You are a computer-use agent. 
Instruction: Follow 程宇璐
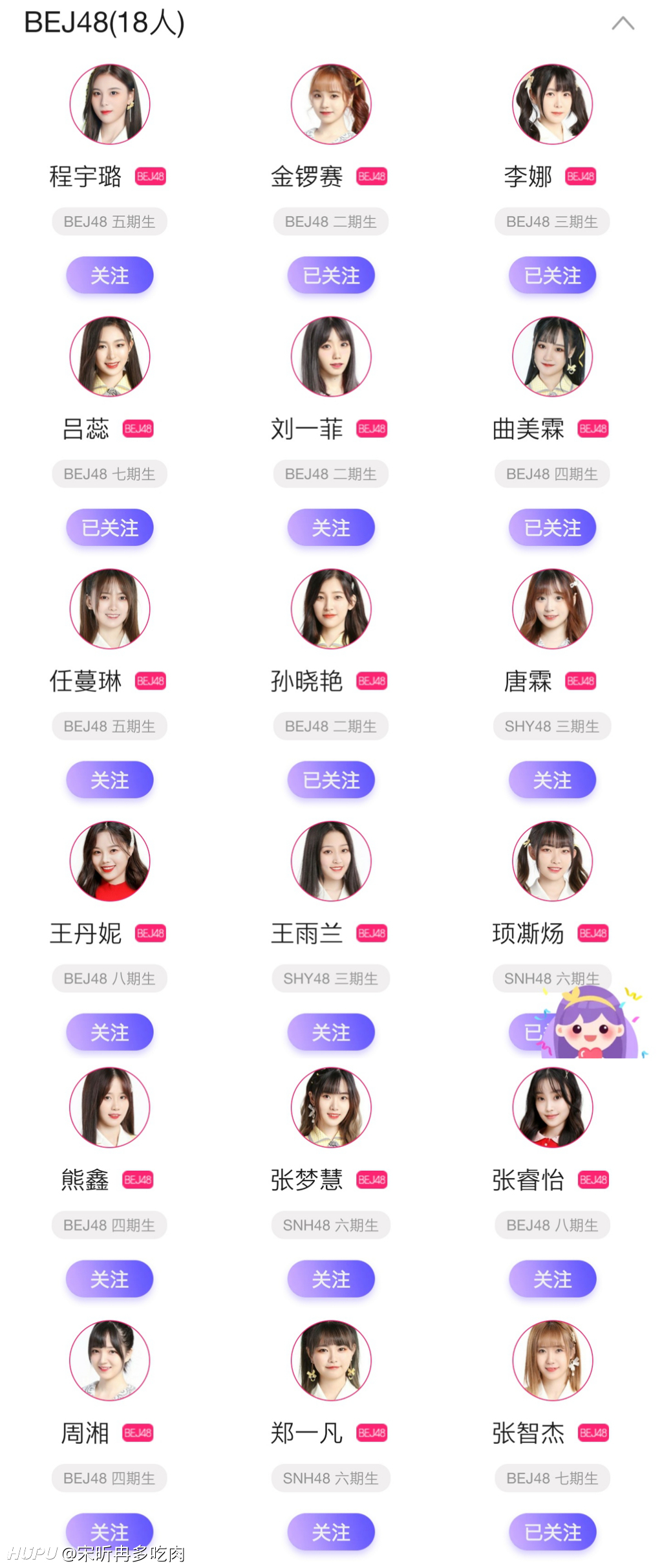coord(109,276)
